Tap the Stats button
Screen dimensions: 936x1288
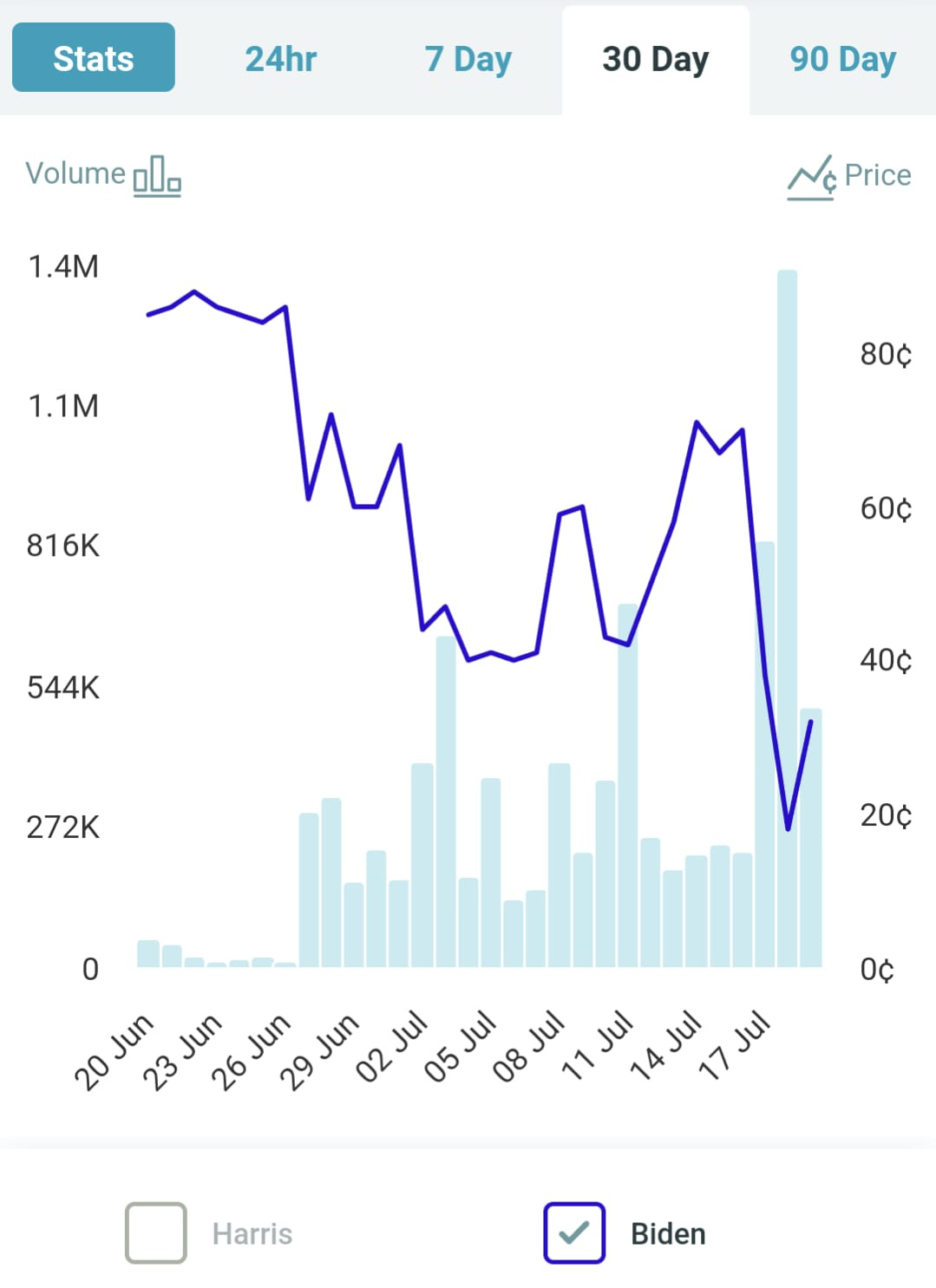click(x=94, y=58)
